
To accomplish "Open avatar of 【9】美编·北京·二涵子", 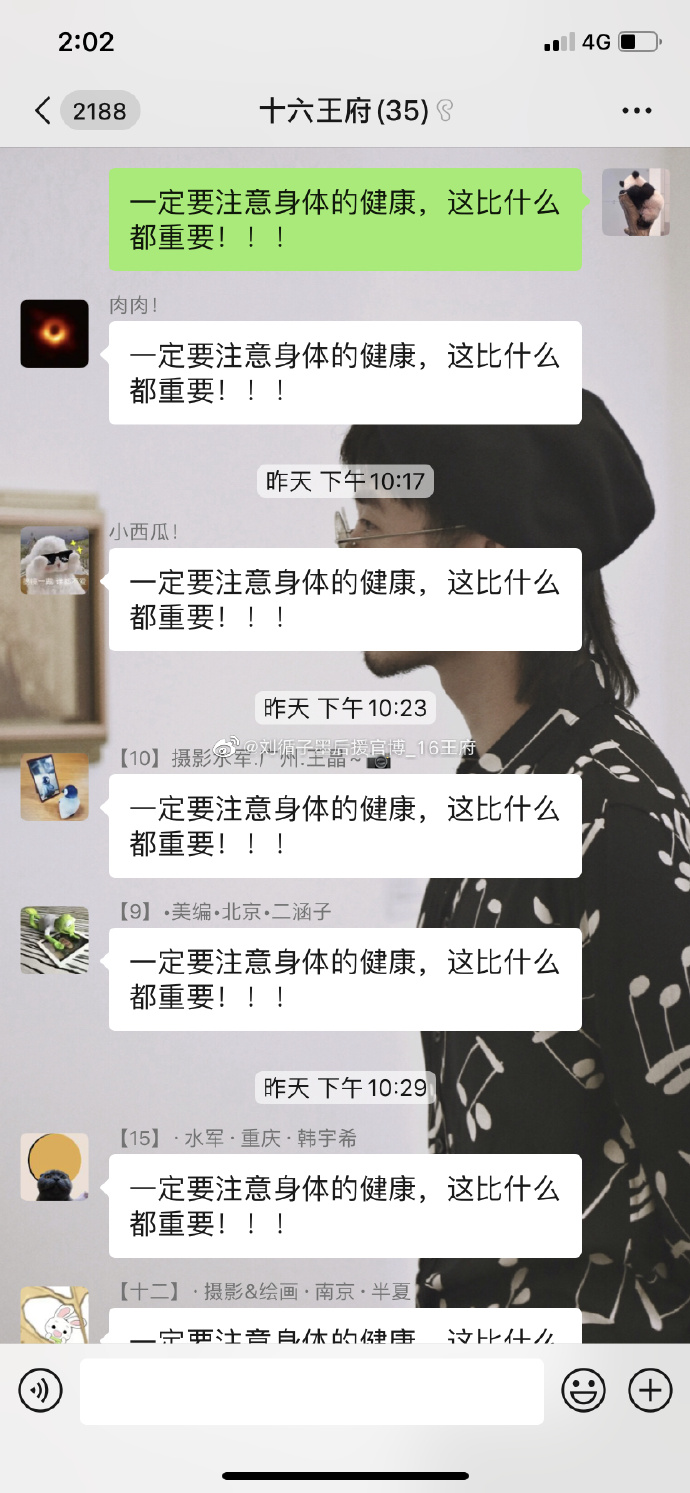I will coord(55,940).
